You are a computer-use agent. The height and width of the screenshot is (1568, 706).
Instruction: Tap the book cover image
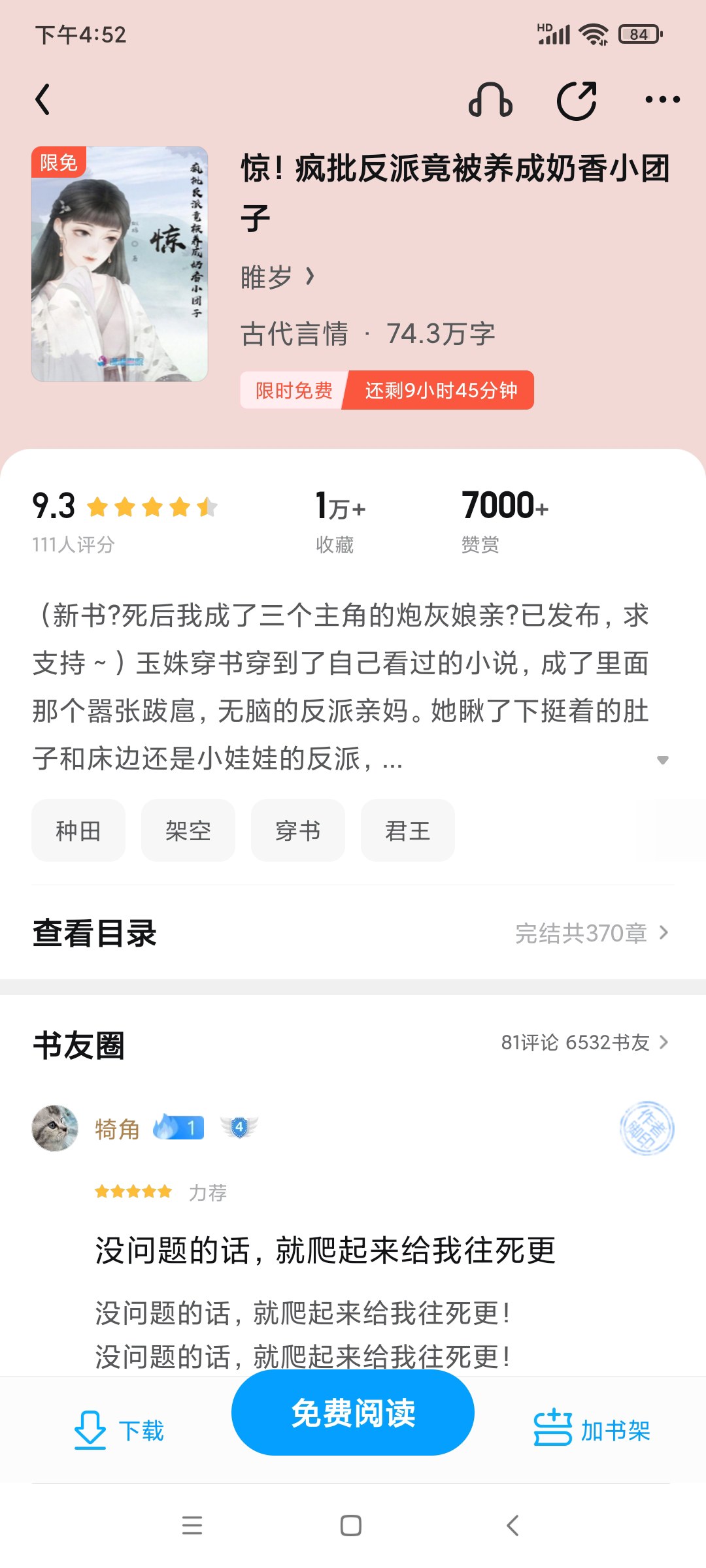tap(120, 264)
